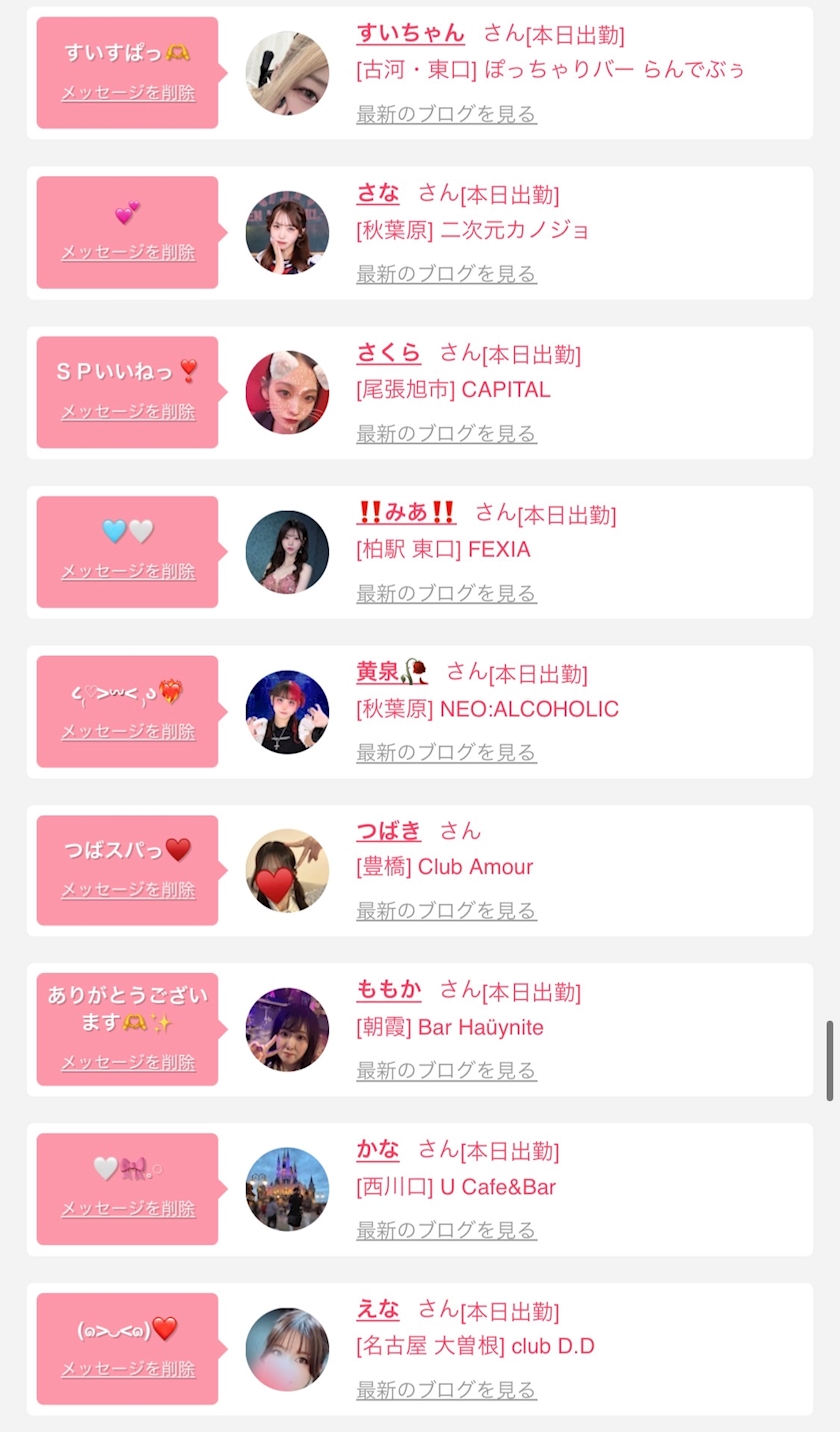This screenshot has width=840, height=1432.
Task: Delete the すいすぱっ message
Action: click(x=128, y=93)
